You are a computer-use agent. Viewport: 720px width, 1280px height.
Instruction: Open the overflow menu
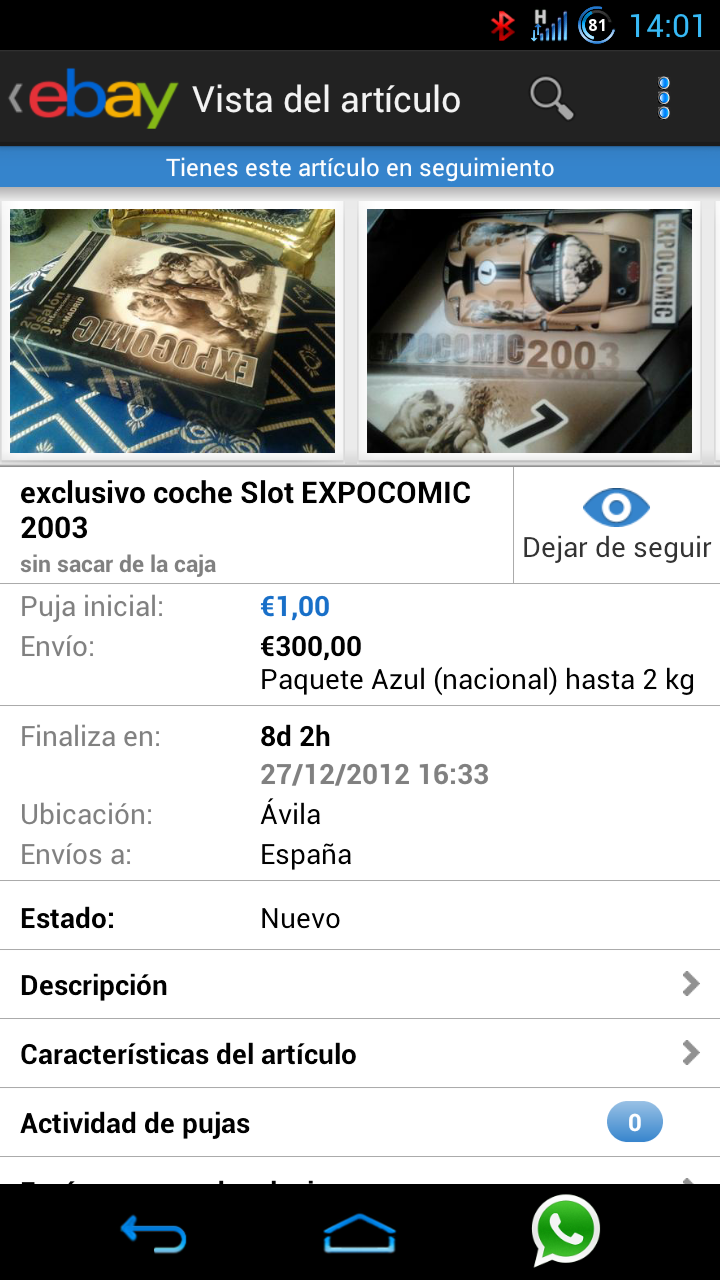[x=664, y=99]
